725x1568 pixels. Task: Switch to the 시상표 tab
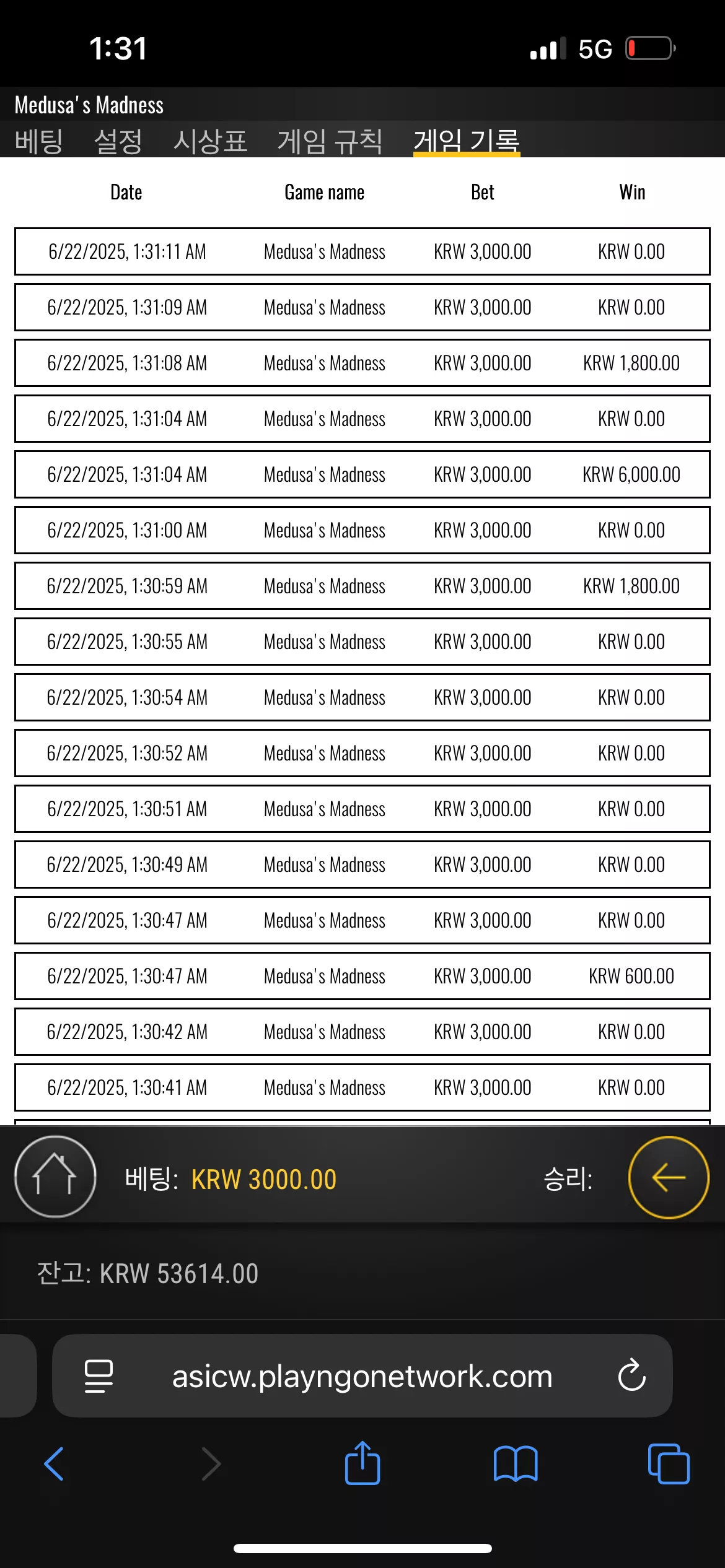click(x=210, y=141)
